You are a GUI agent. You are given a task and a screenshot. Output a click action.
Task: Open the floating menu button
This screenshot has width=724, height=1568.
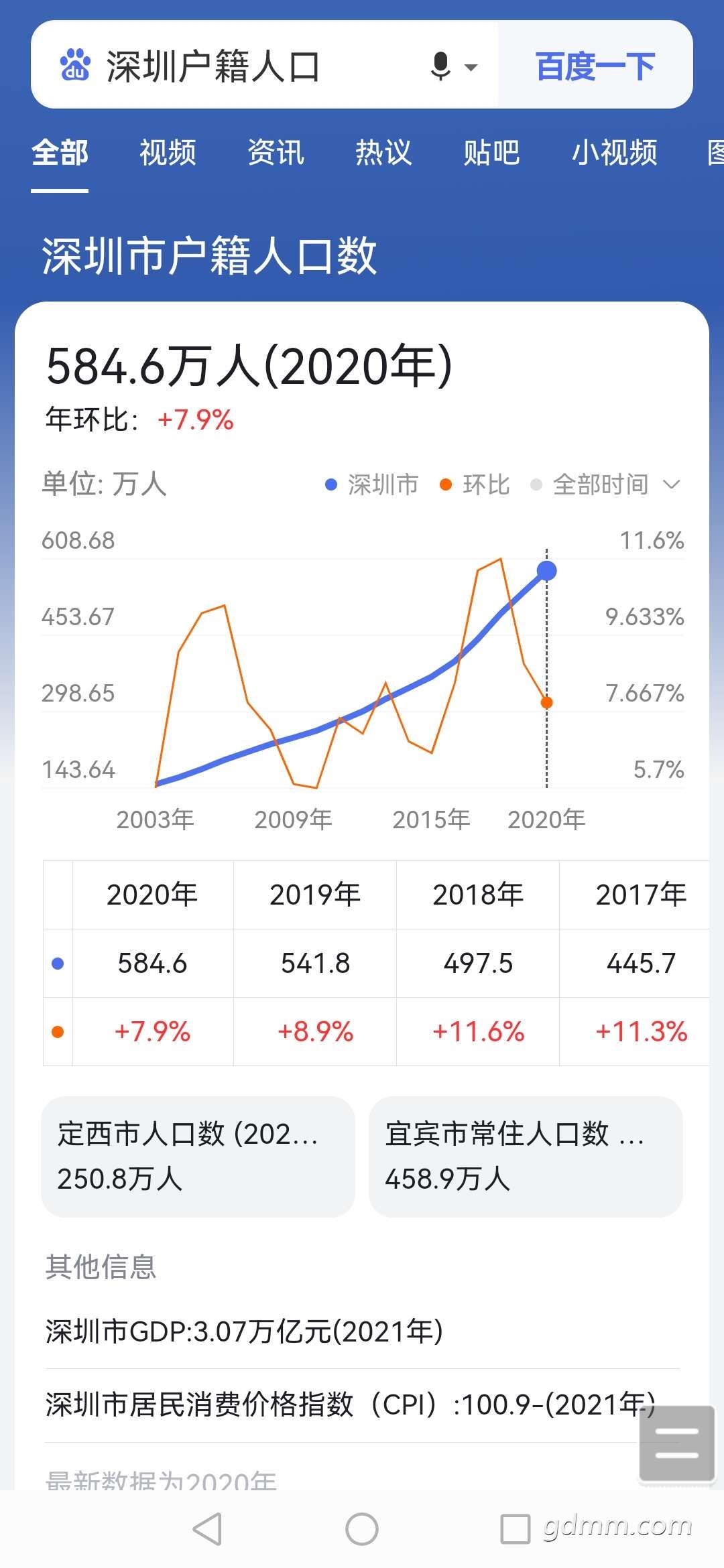pos(676,1443)
